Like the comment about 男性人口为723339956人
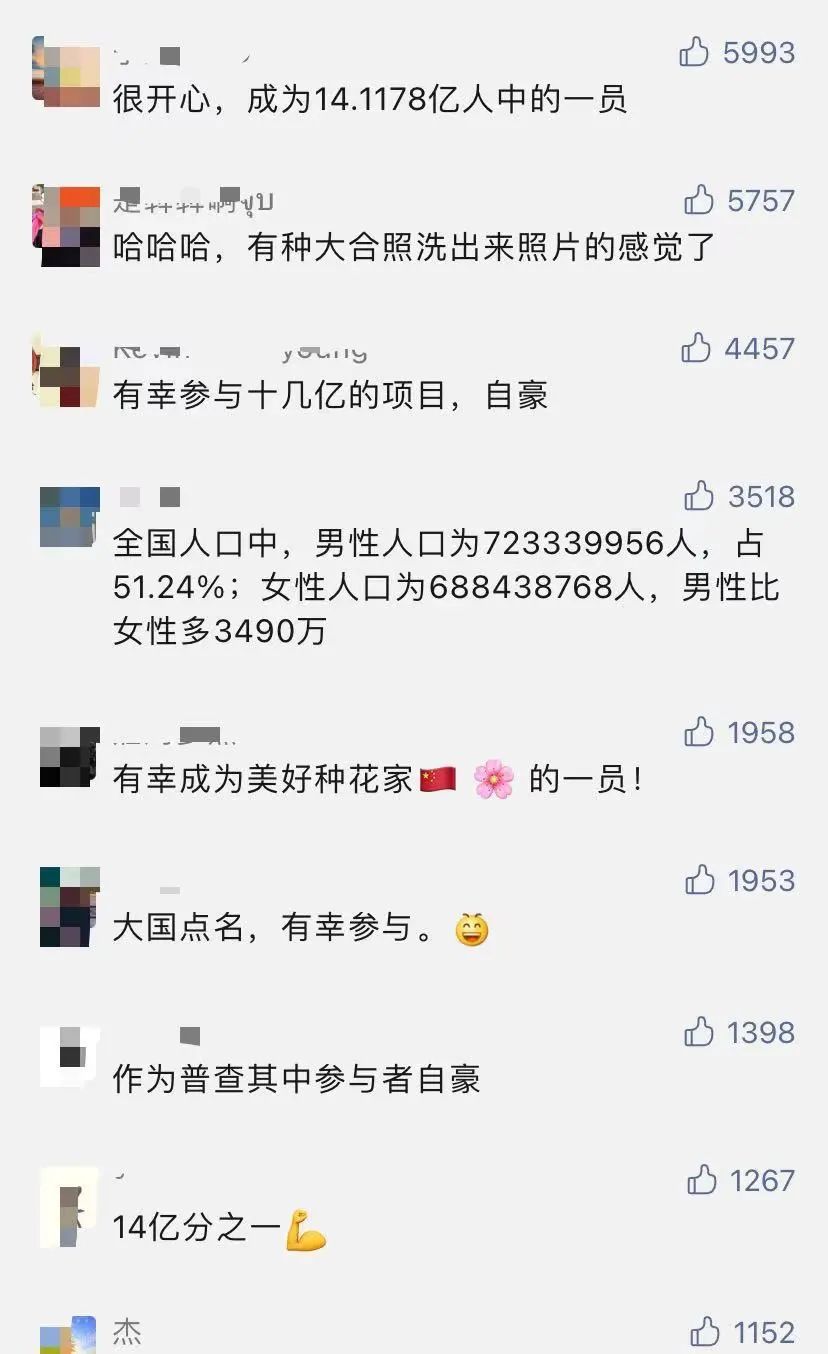The image size is (828, 1354). coord(699,496)
